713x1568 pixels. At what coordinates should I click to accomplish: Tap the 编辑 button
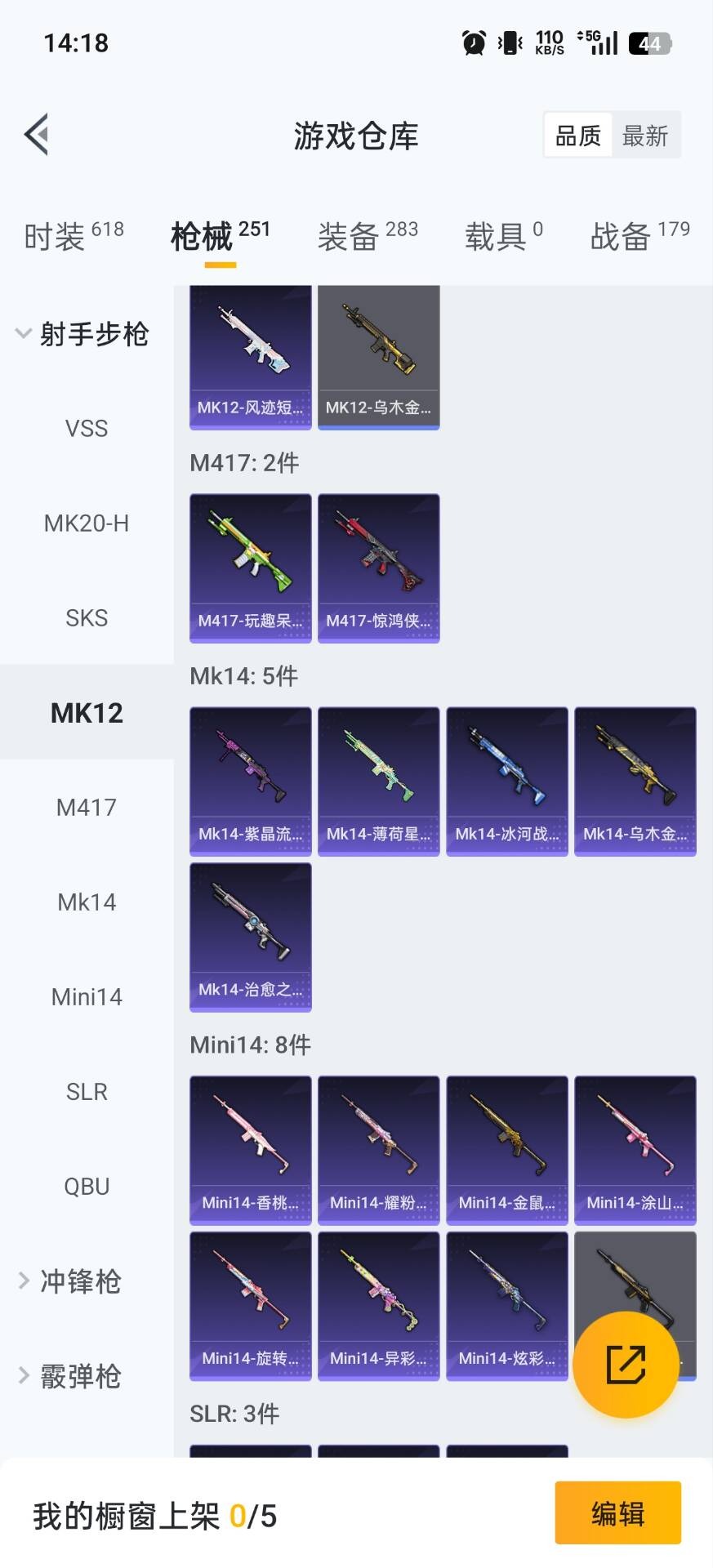pos(617,1513)
